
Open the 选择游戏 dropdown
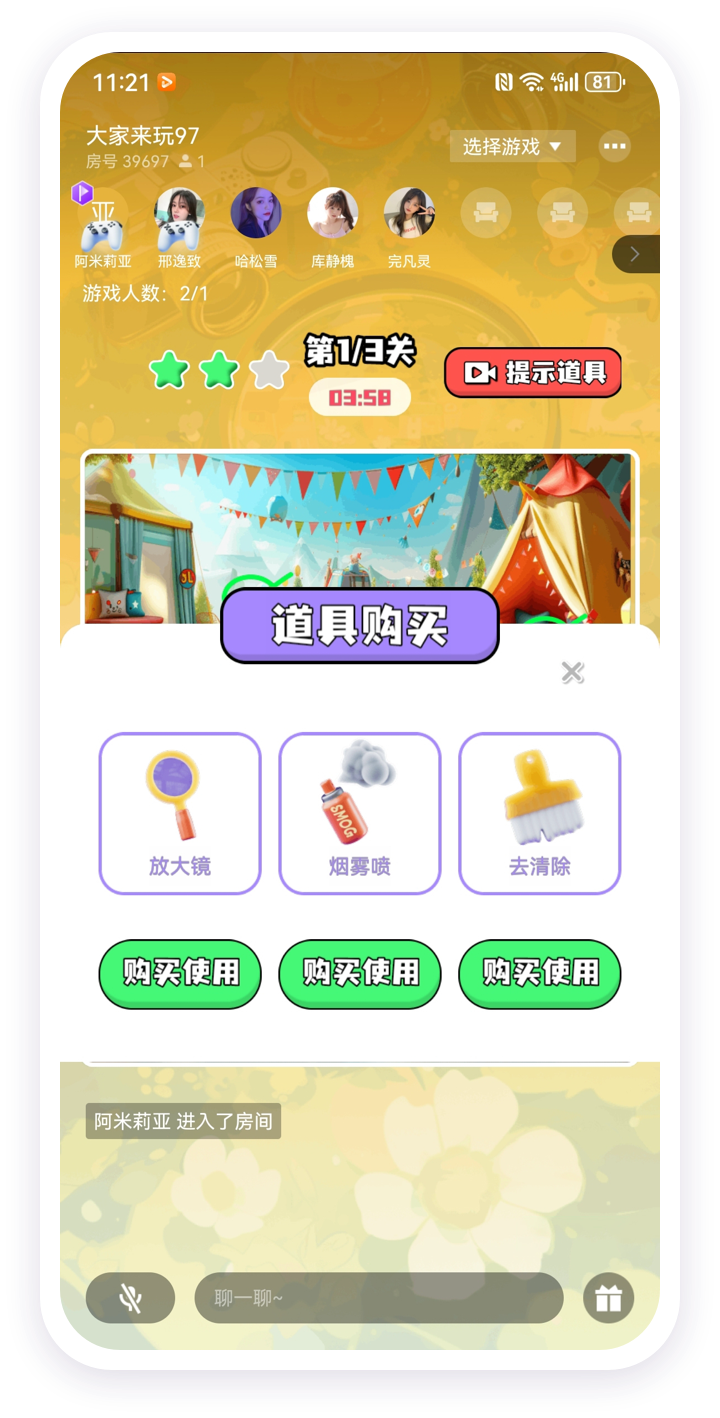click(x=512, y=147)
